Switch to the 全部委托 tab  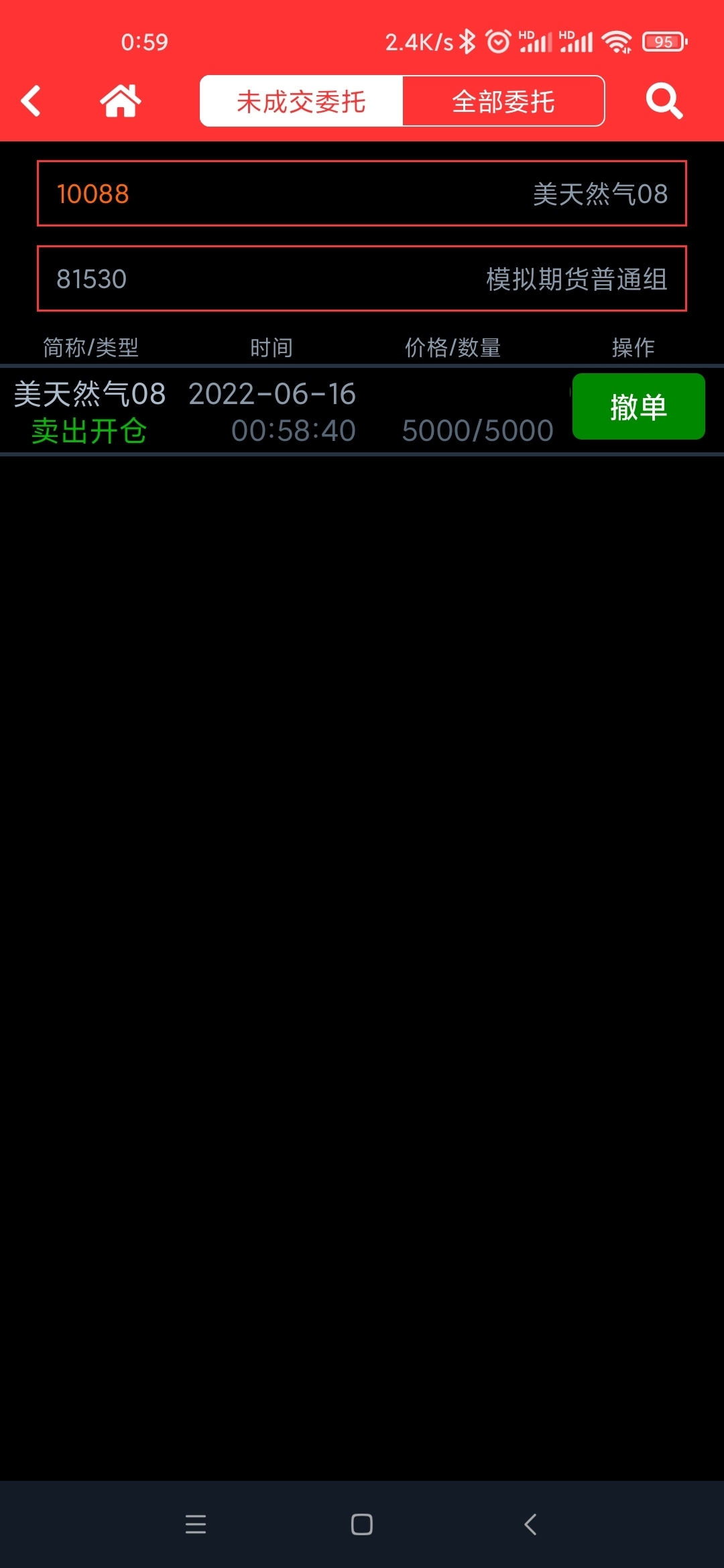(503, 101)
